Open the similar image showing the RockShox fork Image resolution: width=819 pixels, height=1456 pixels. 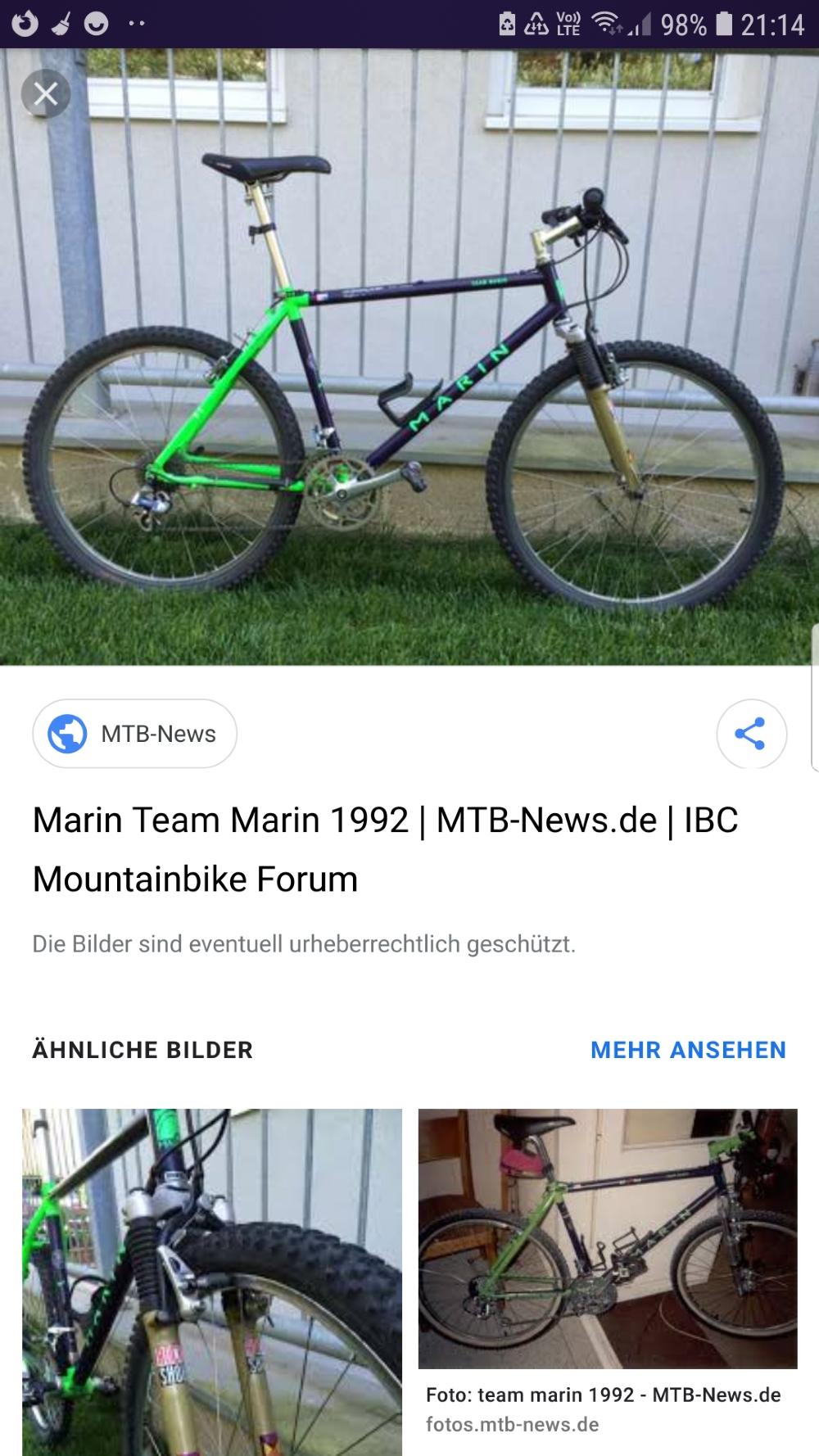point(211,1282)
